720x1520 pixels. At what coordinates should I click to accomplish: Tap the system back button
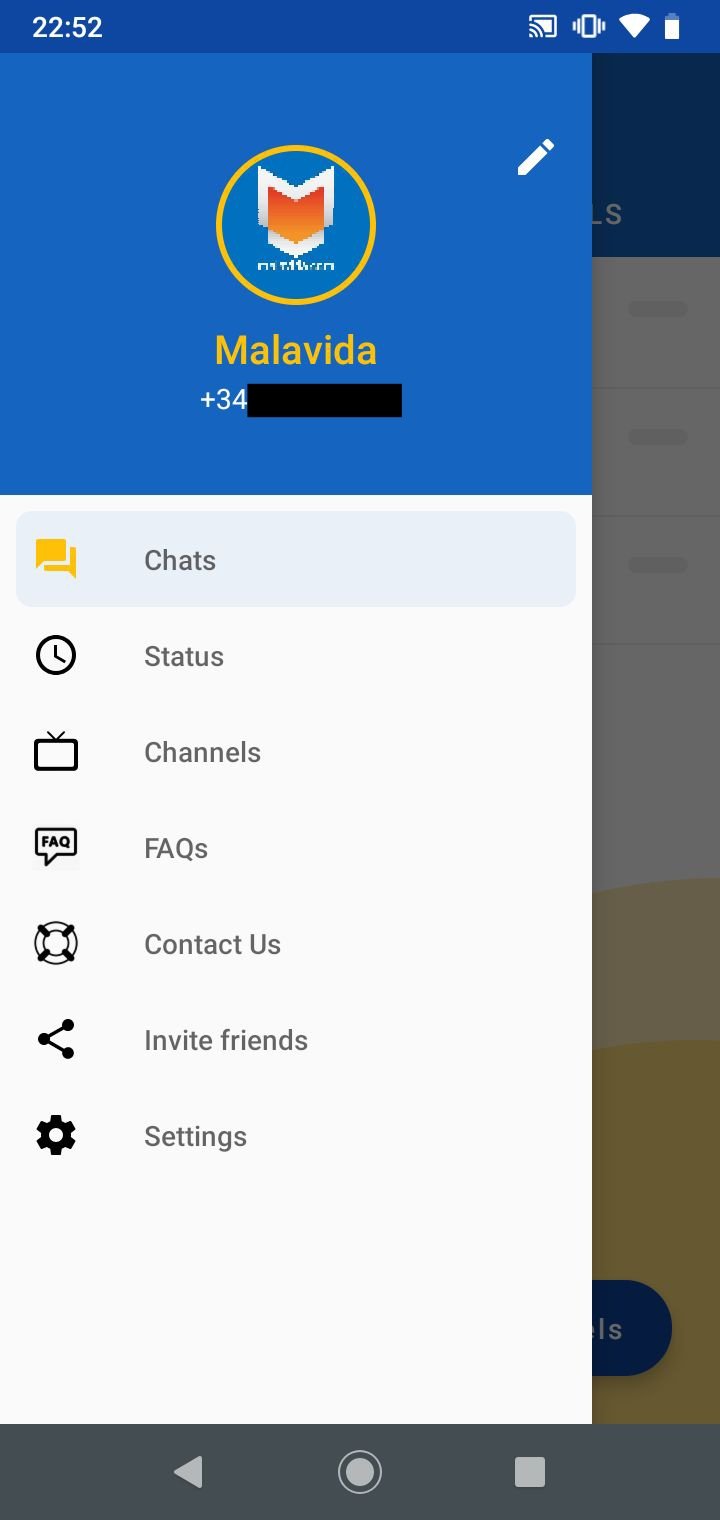(x=188, y=1472)
